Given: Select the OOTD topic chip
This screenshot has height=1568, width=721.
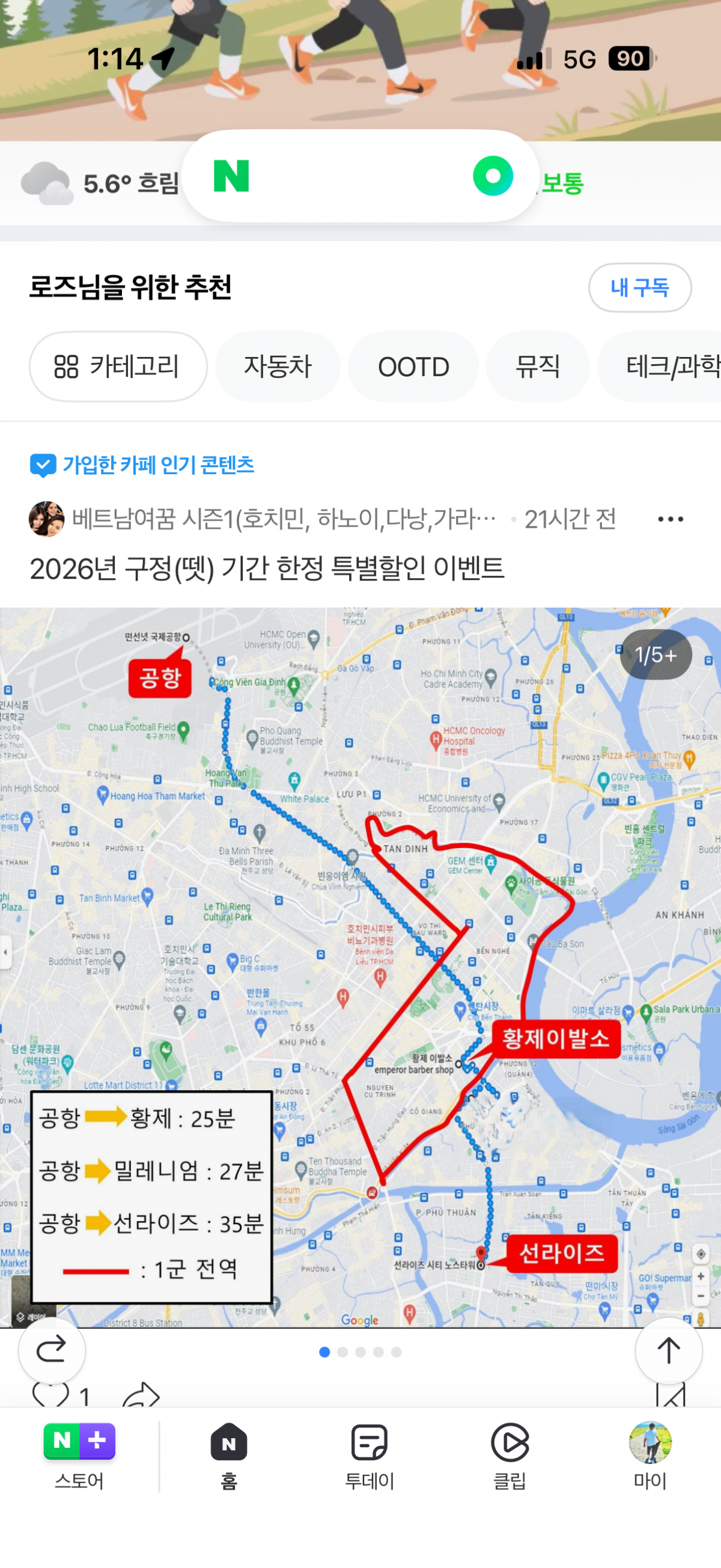Looking at the screenshot, I should [x=413, y=367].
